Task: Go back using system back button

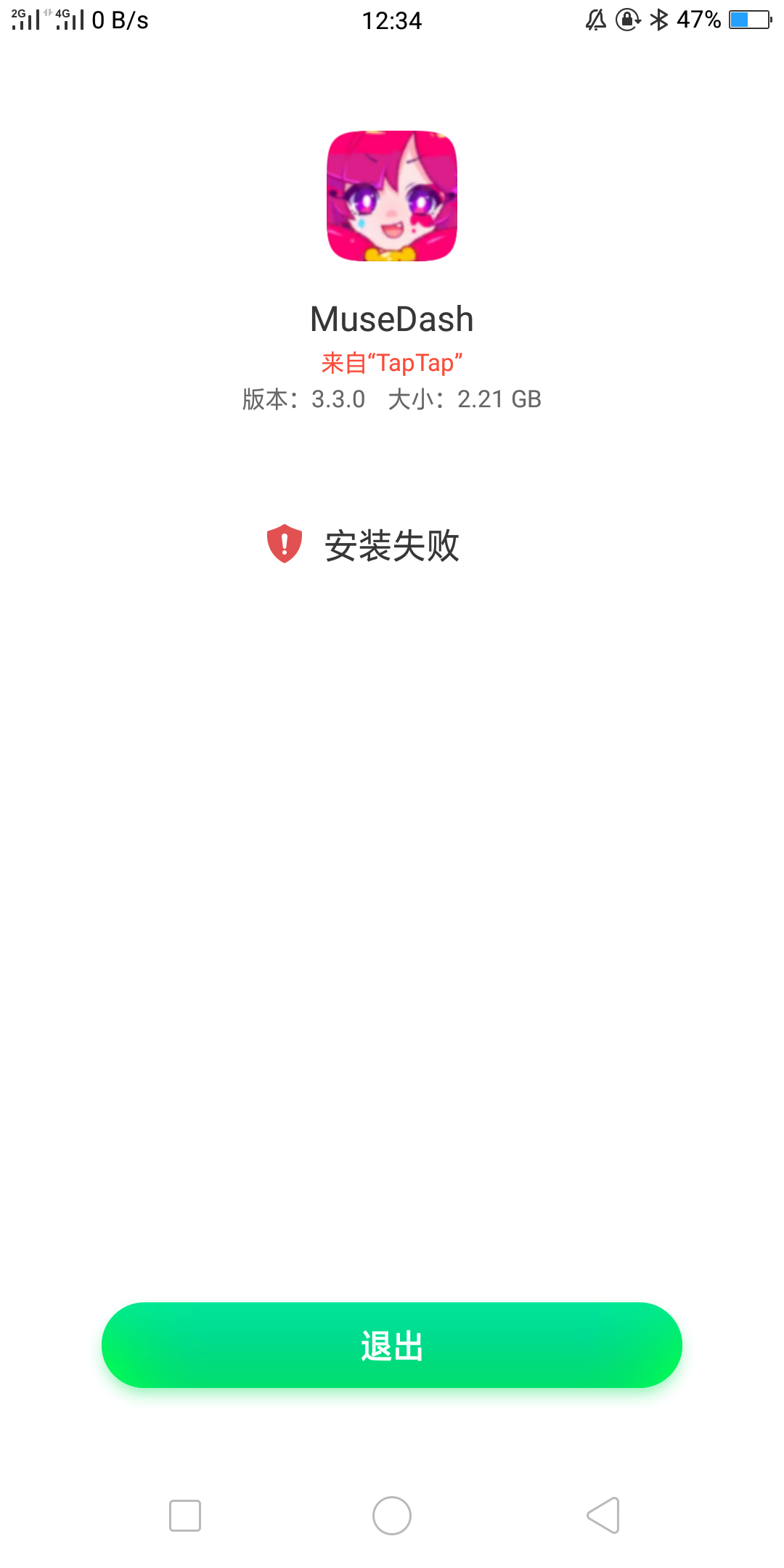Action: (x=603, y=1515)
